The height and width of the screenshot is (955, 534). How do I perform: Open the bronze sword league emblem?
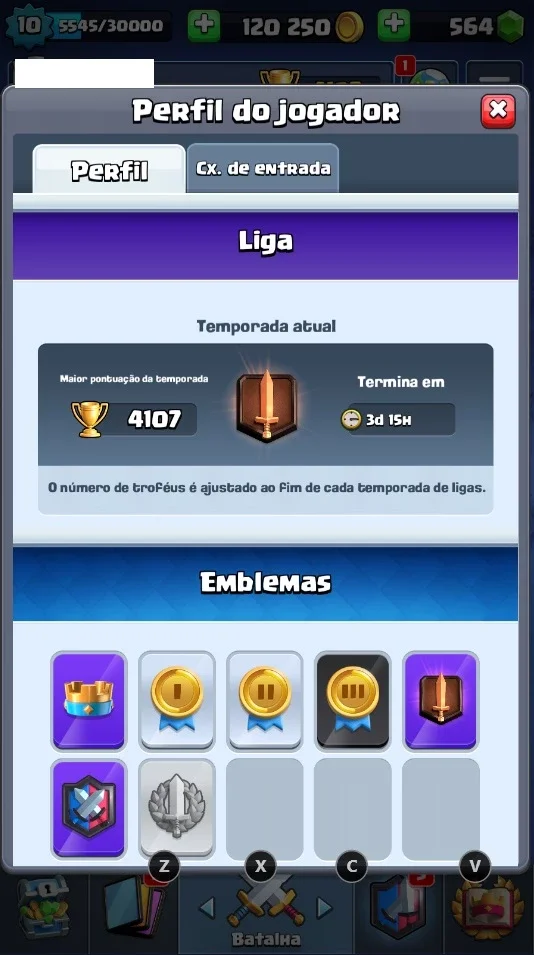(441, 700)
